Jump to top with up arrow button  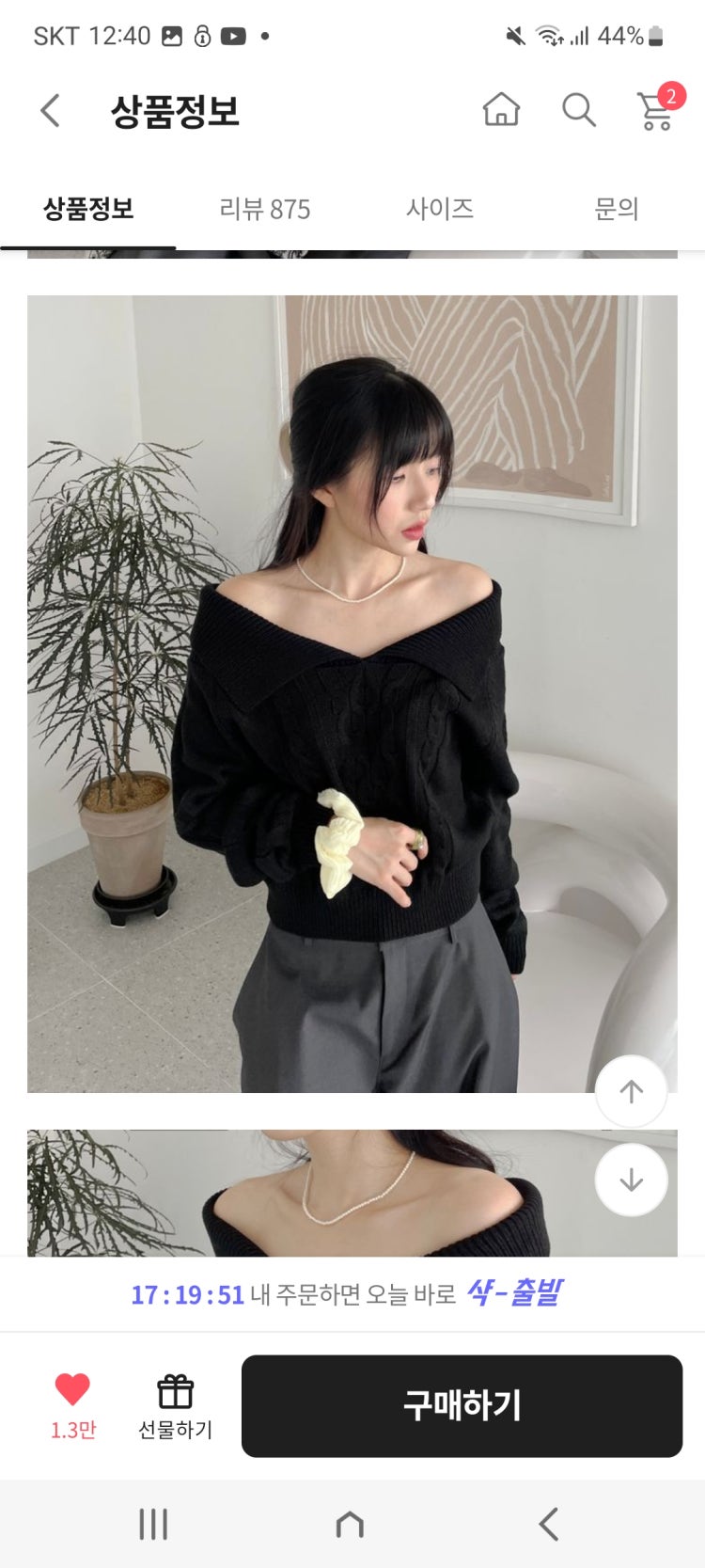click(x=632, y=1091)
